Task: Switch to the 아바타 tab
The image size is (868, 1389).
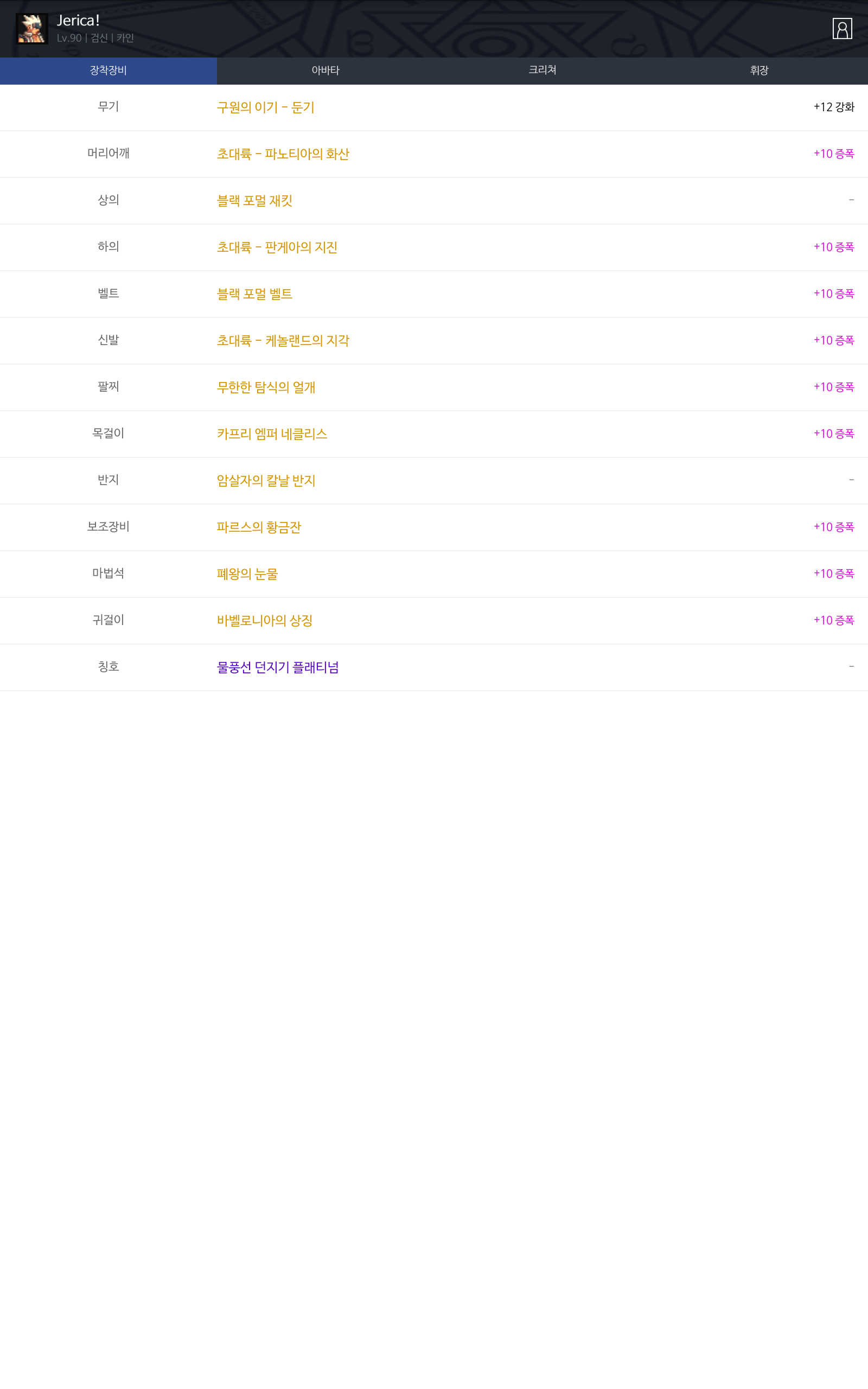Action: tap(325, 71)
